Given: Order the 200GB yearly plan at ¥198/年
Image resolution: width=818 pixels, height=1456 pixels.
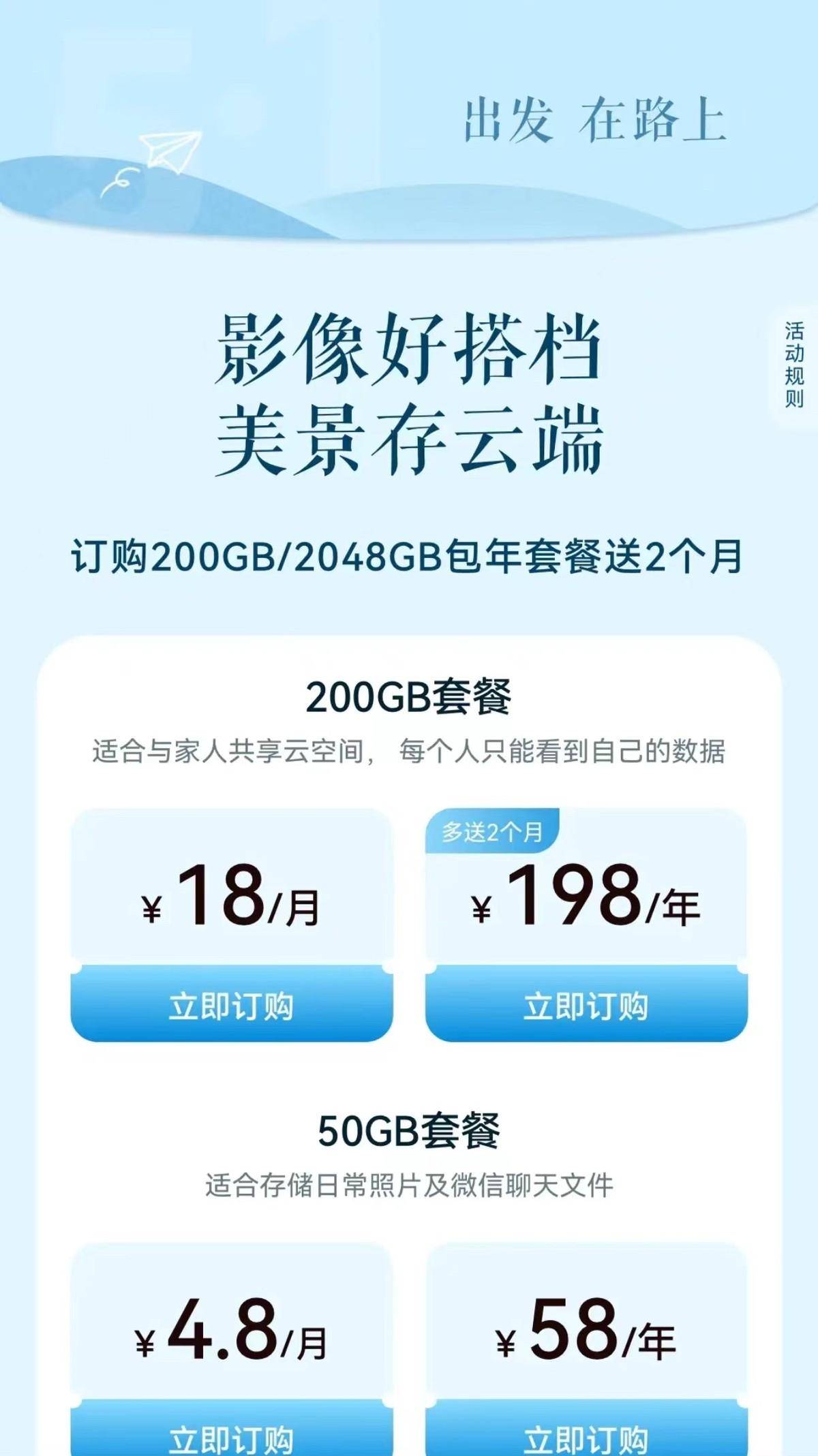Looking at the screenshot, I should (586, 1006).
